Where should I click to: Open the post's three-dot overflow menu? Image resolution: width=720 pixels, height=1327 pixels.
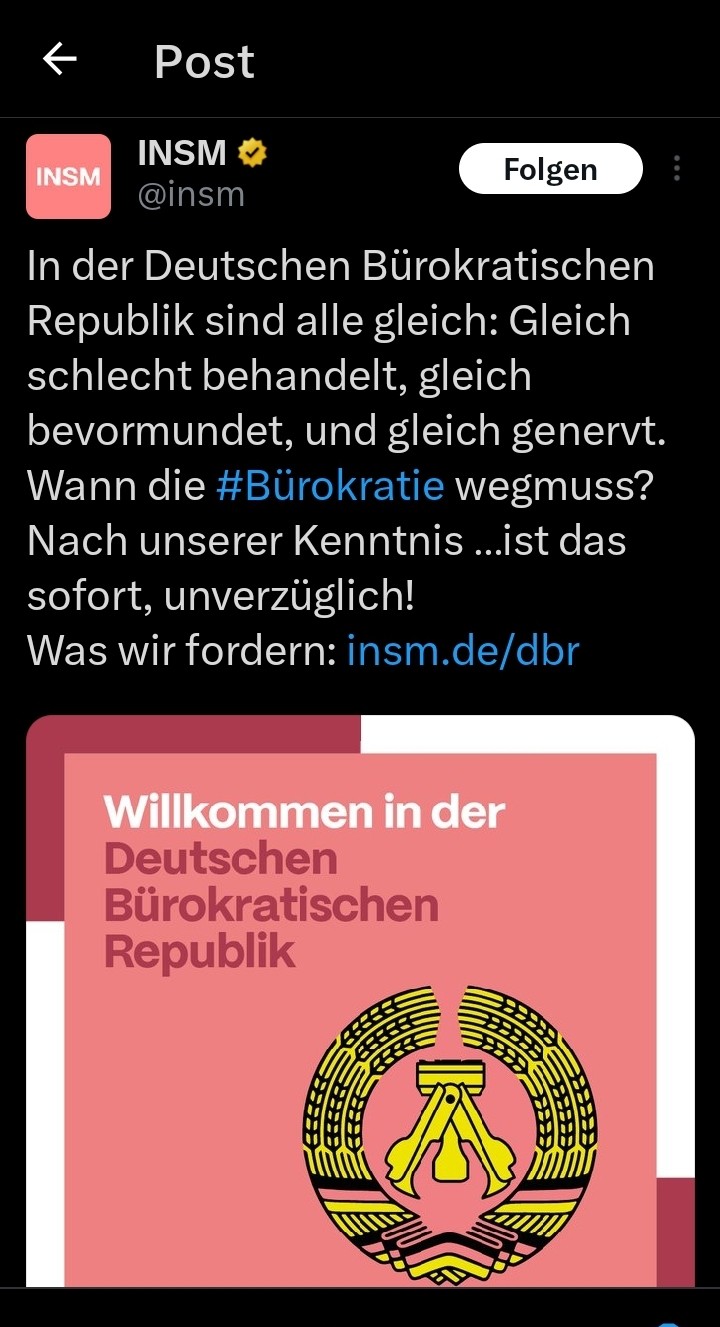(677, 169)
